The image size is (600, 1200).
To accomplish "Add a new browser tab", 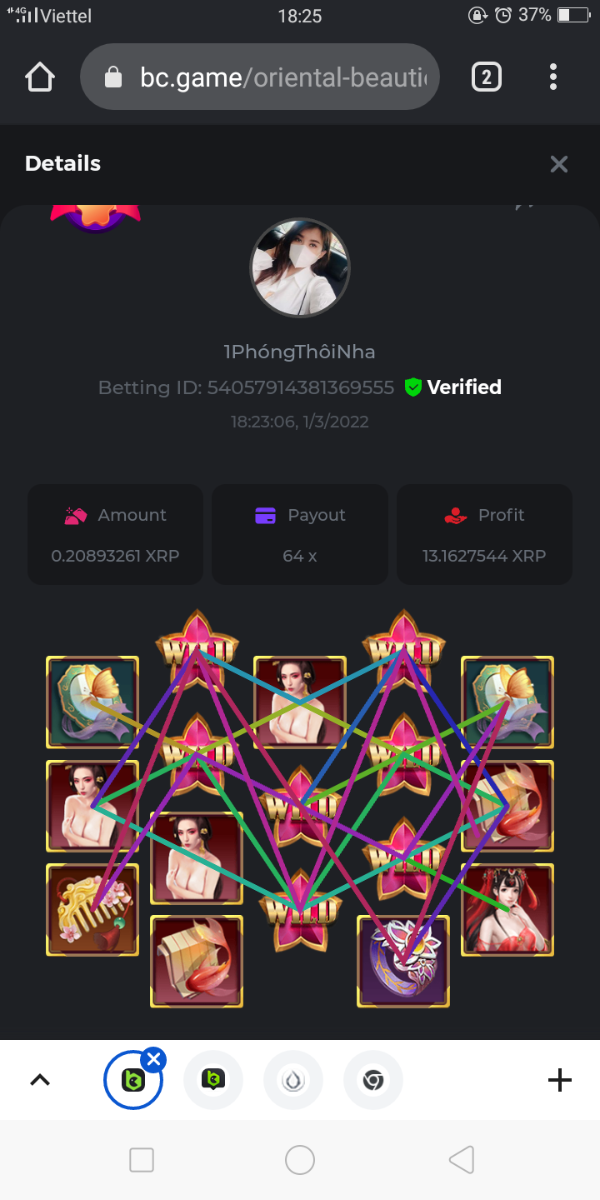I will [559, 1080].
